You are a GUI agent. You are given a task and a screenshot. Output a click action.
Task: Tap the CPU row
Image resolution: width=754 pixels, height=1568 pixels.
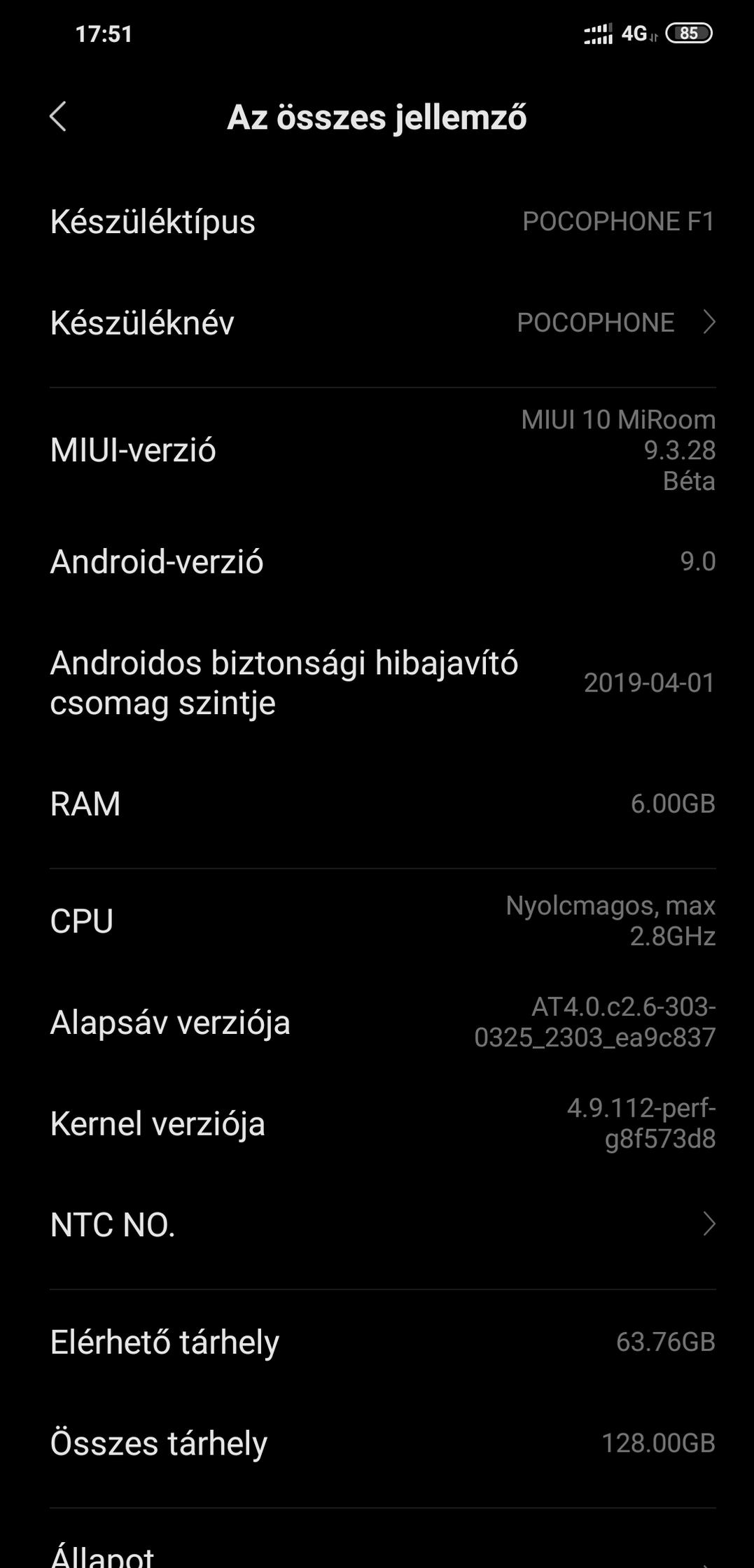tap(377, 920)
